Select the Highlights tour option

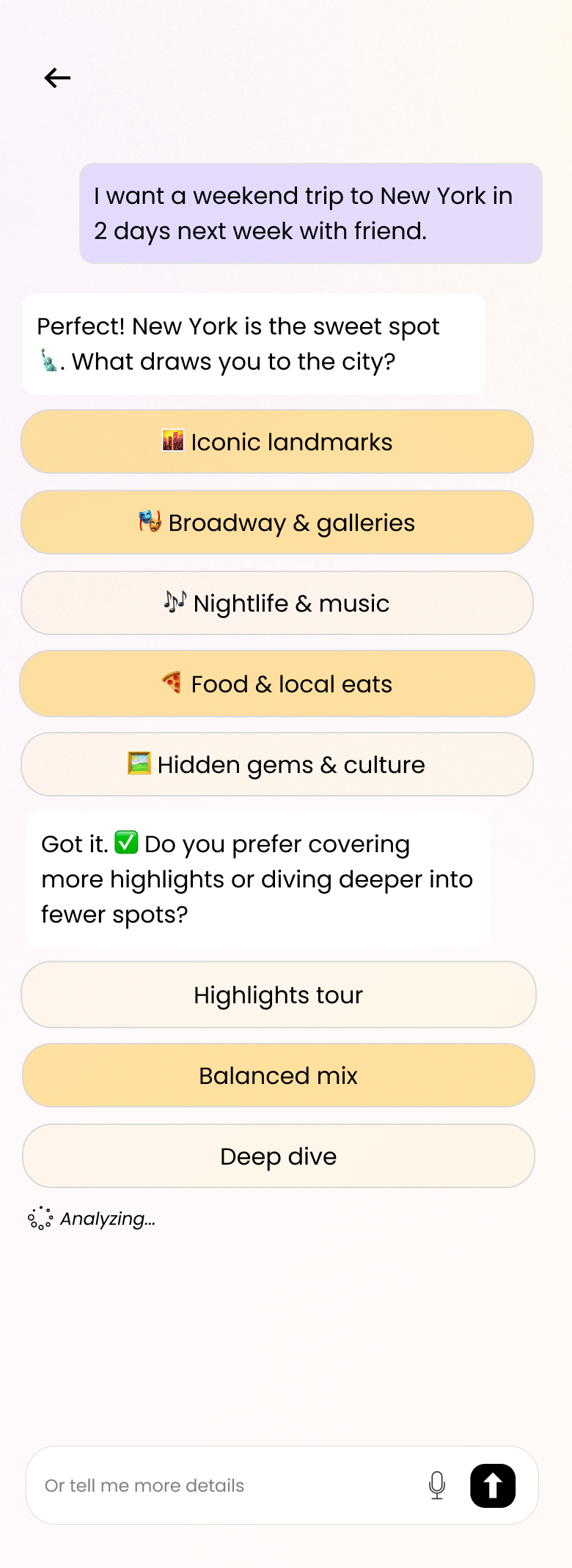click(x=279, y=994)
